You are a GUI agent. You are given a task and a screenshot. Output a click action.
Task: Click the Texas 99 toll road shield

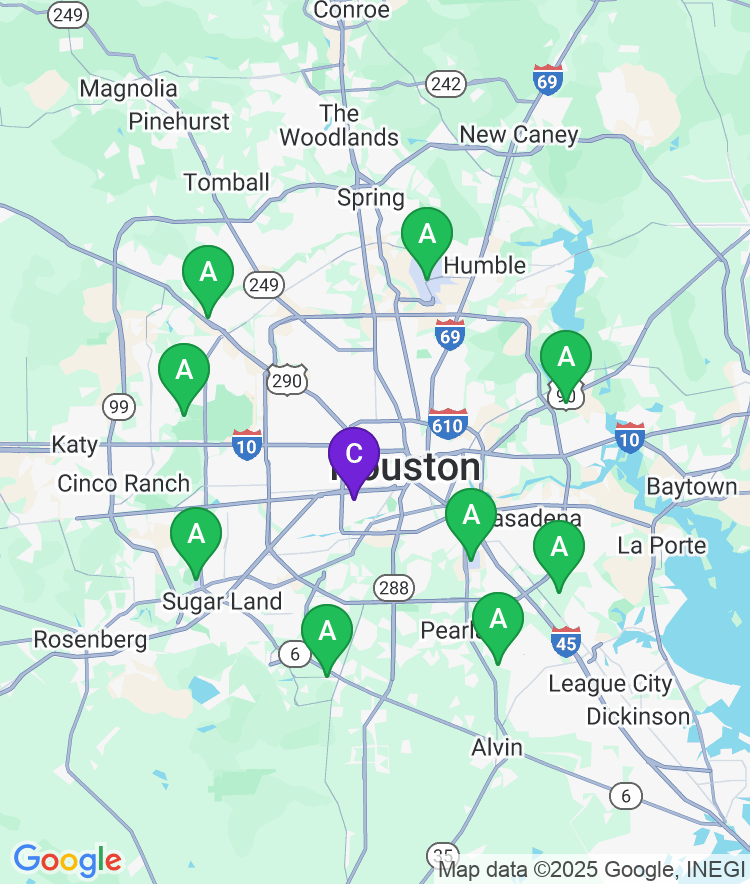click(x=118, y=407)
